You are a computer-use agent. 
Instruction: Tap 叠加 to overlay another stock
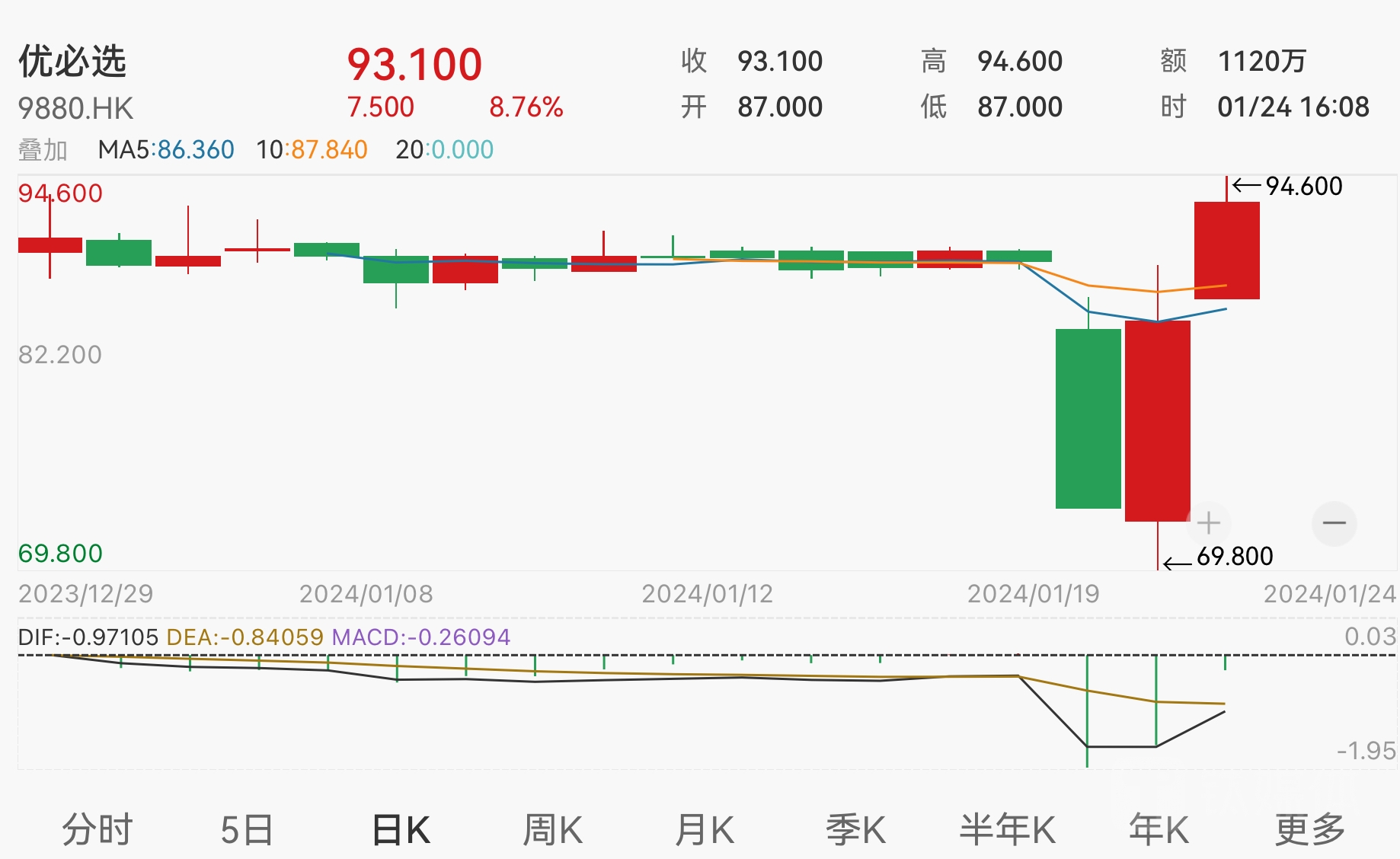[43, 150]
